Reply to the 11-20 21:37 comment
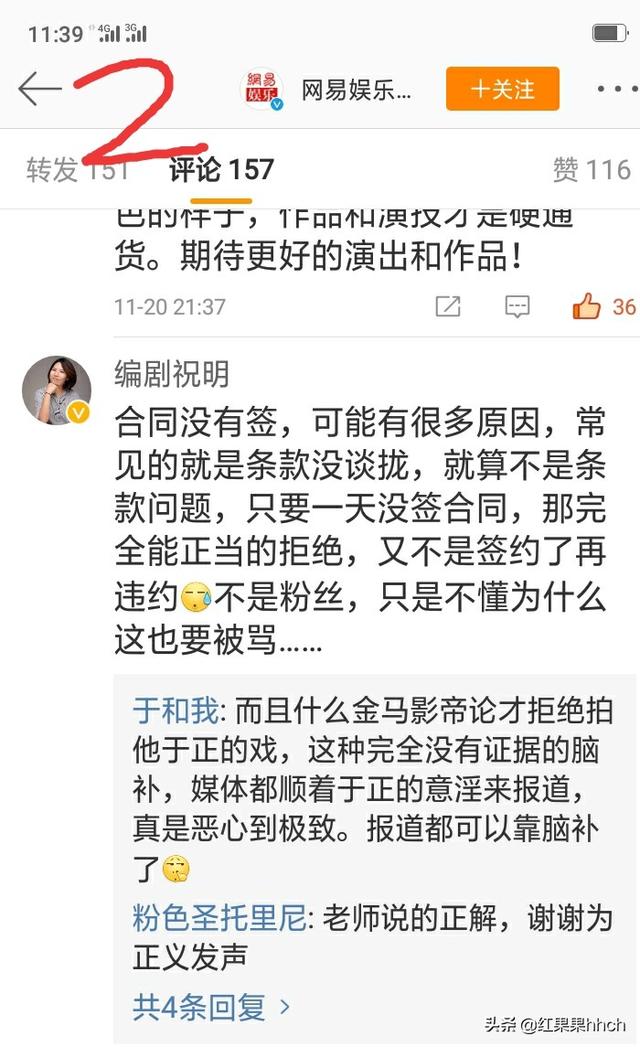The image size is (640, 1047). pos(517,307)
